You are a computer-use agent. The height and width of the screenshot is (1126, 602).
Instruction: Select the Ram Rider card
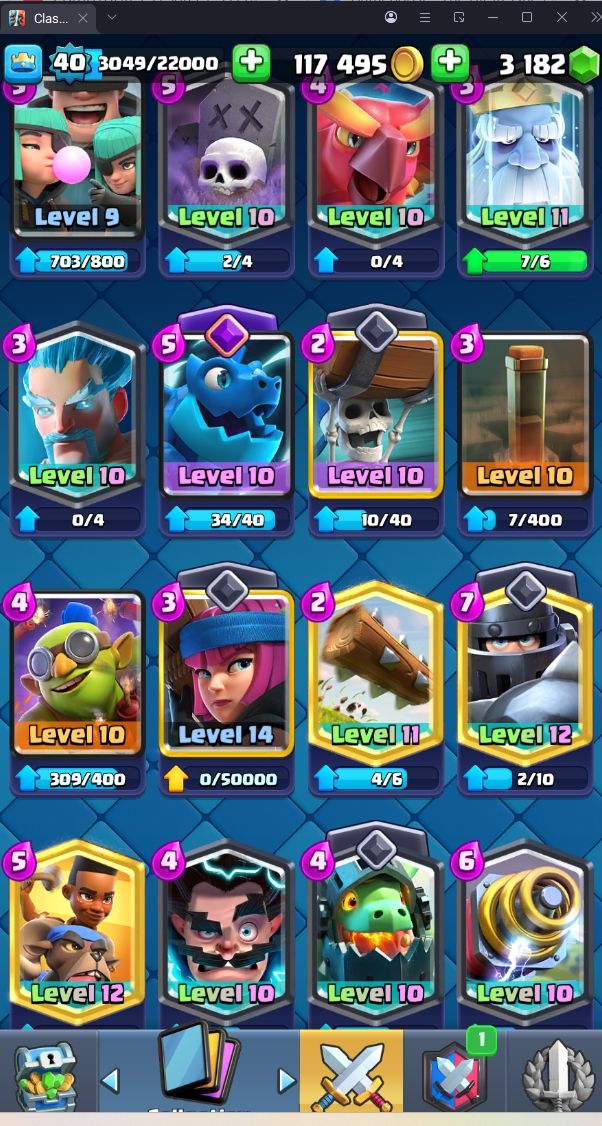tap(76, 930)
